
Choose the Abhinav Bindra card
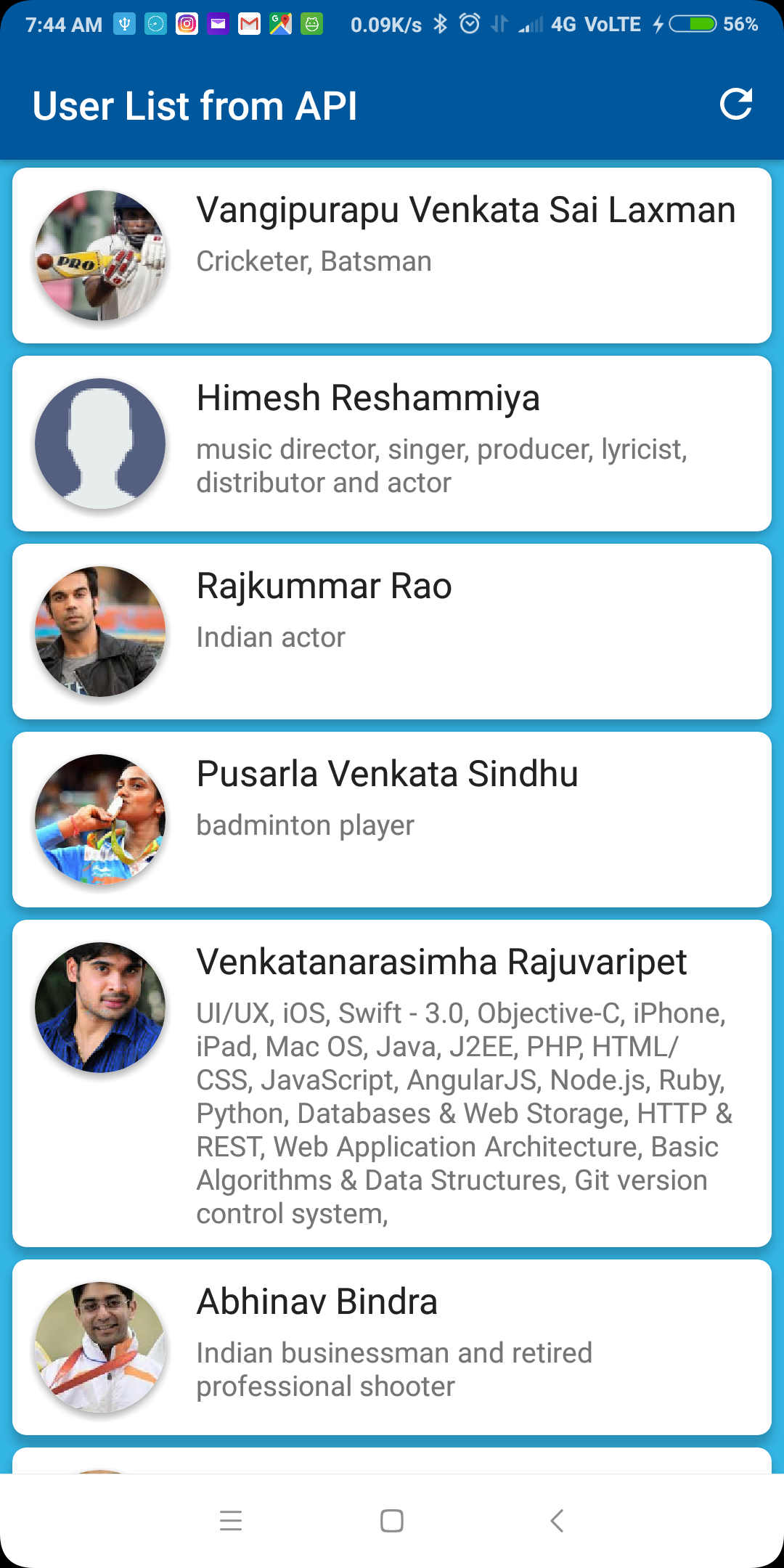(x=392, y=1347)
